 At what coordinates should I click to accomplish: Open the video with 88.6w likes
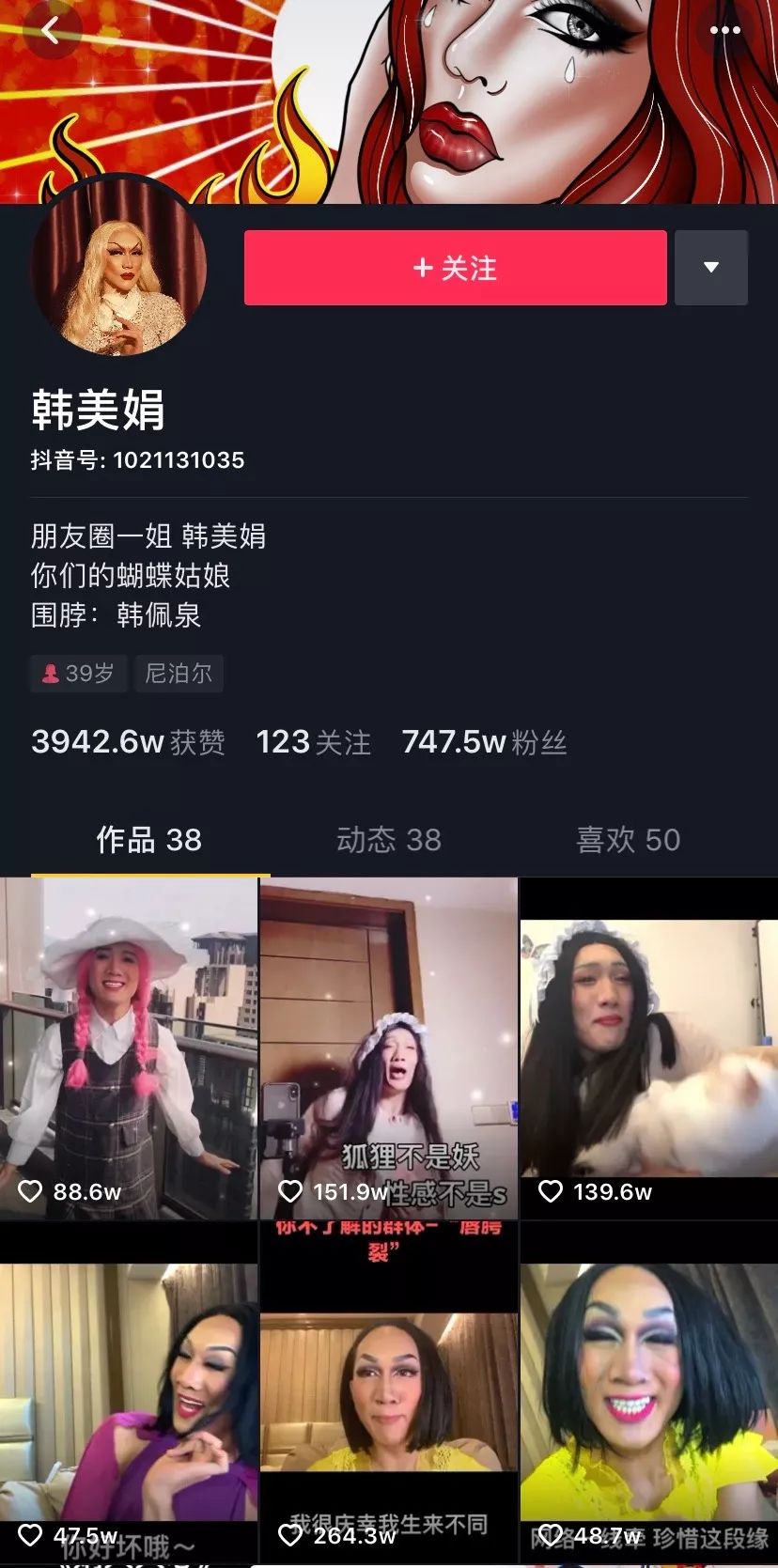(129, 1048)
